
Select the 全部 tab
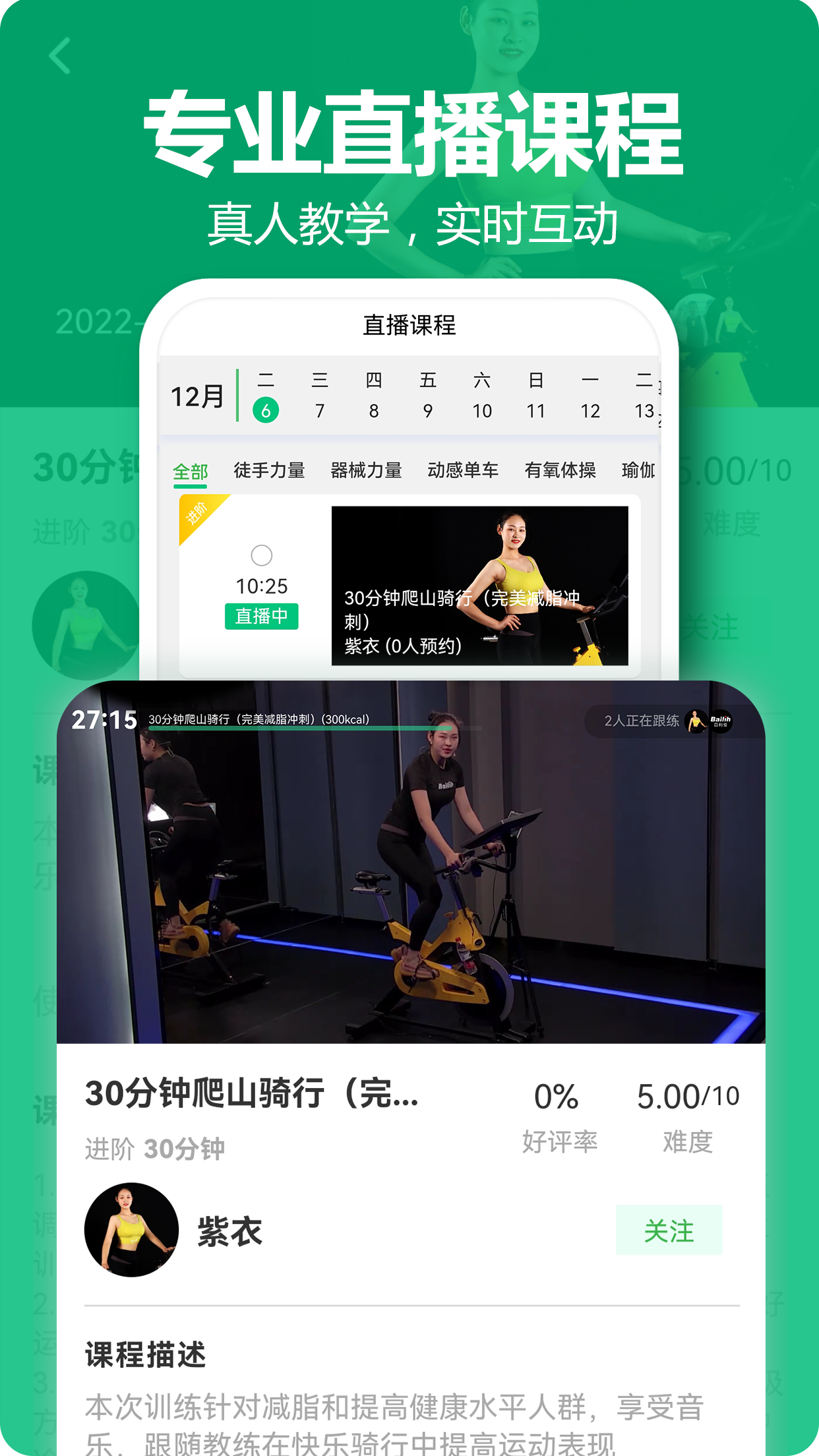(x=190, y=470)
